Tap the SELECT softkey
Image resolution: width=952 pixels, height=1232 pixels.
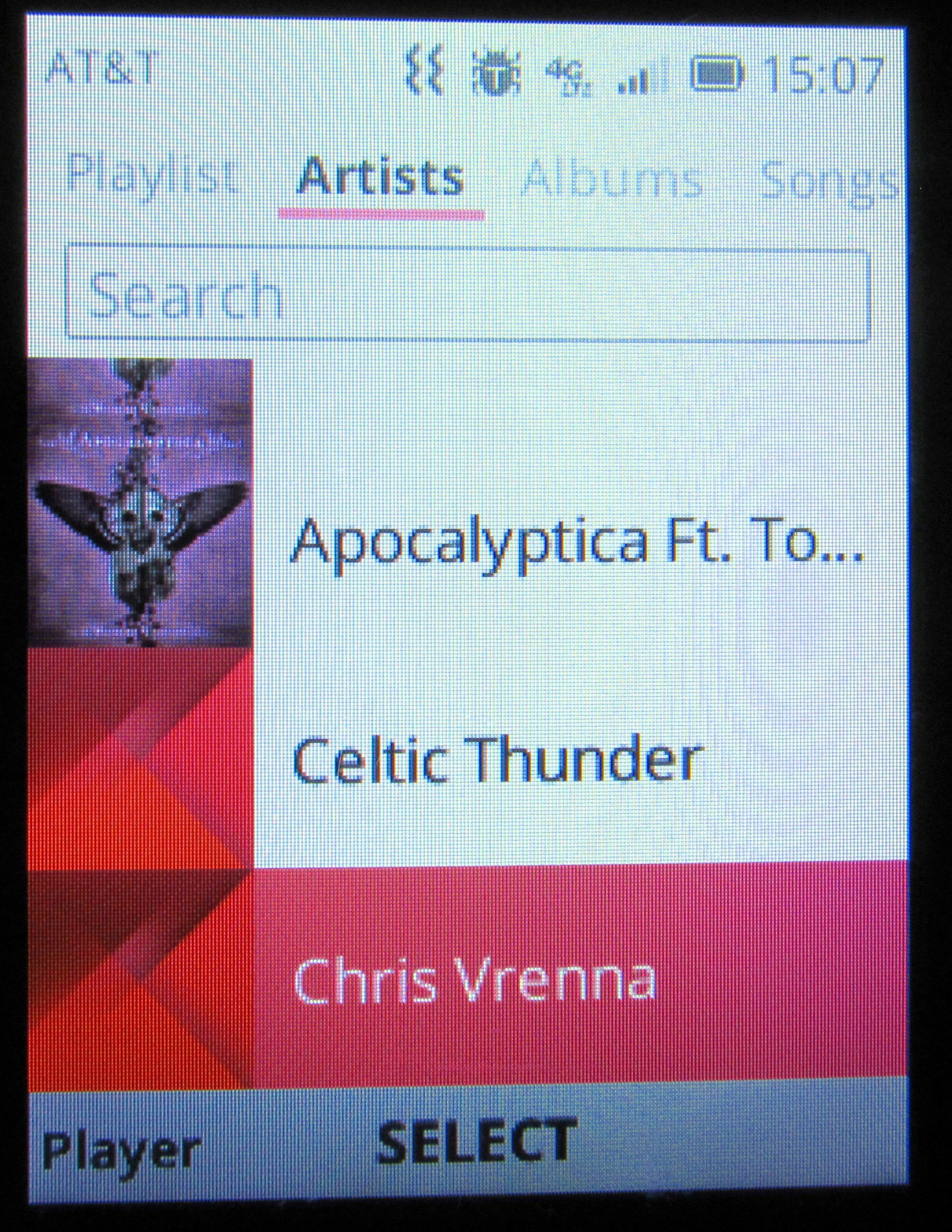coord(476,1142)
